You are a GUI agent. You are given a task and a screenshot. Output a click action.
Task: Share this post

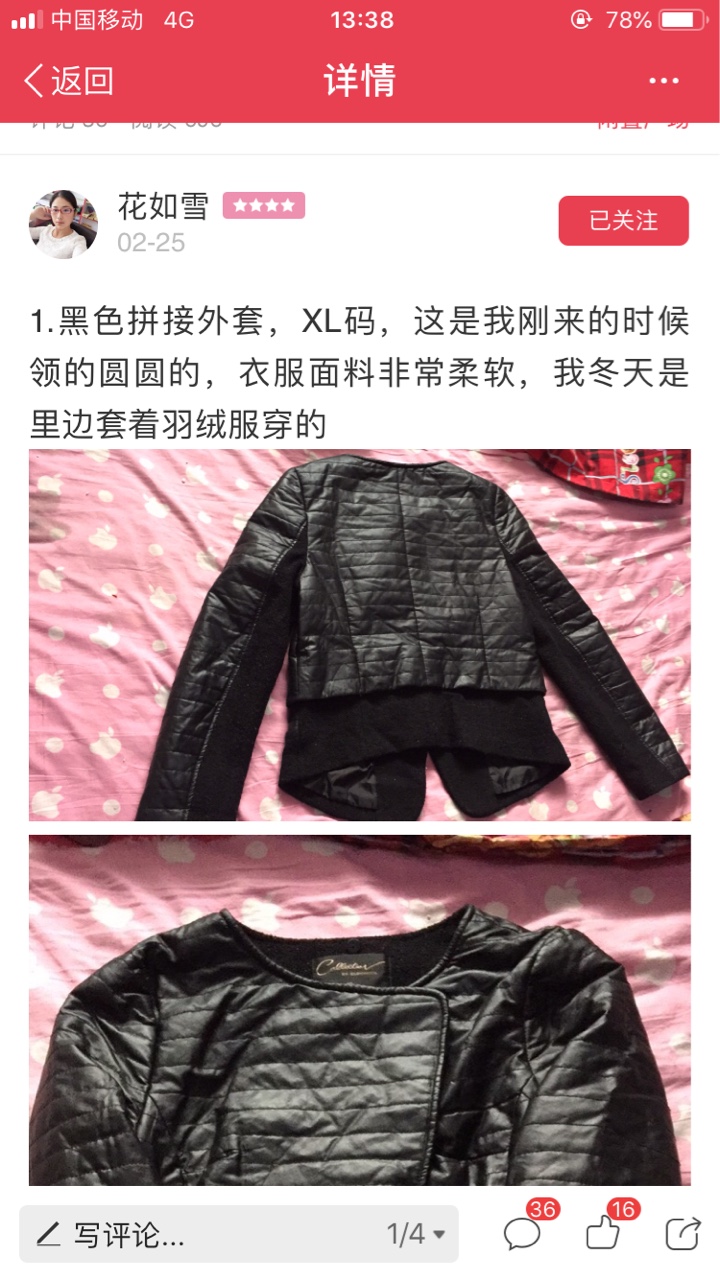(x=683, y=1233)
